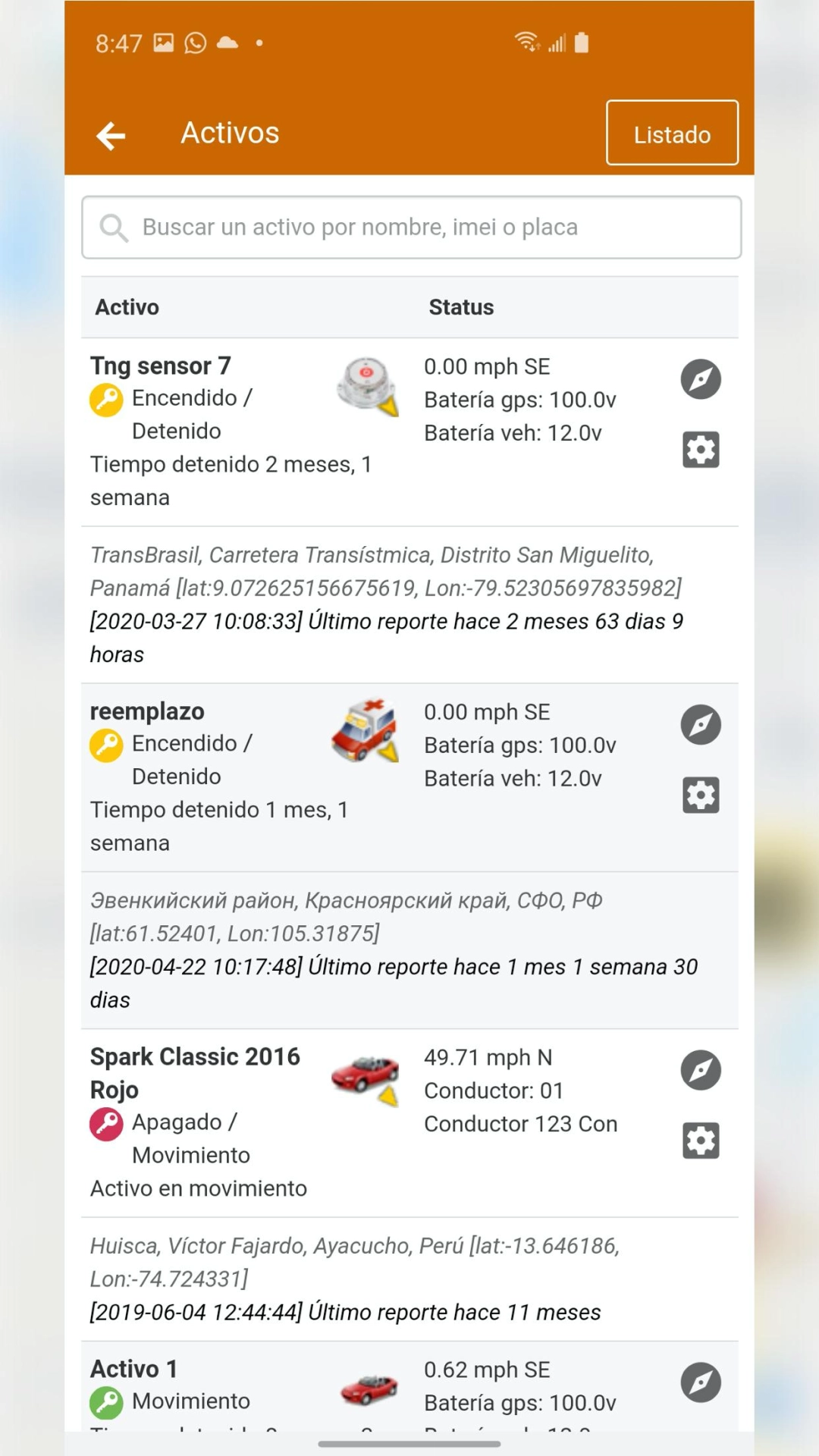Tap the compass for Spark Classic 2016 Rojo

click(700, 1070)
